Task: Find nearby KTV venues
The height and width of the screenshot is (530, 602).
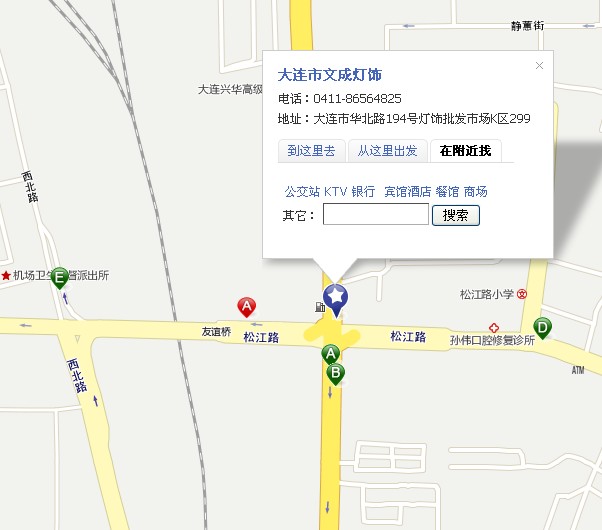Action: [335, 191]
